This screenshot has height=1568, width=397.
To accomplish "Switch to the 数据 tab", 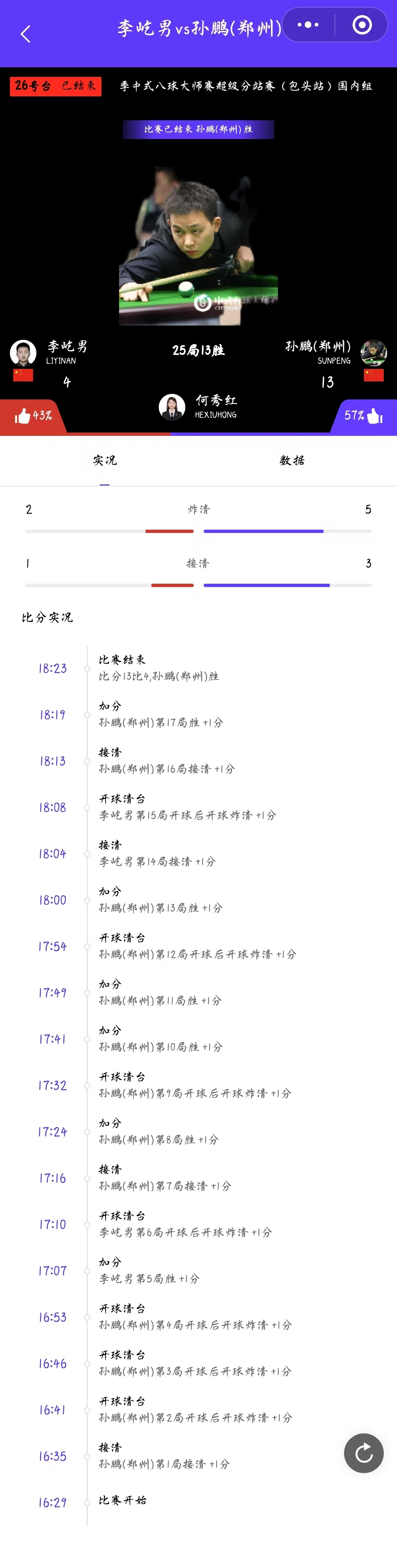I will click(292, 461).
